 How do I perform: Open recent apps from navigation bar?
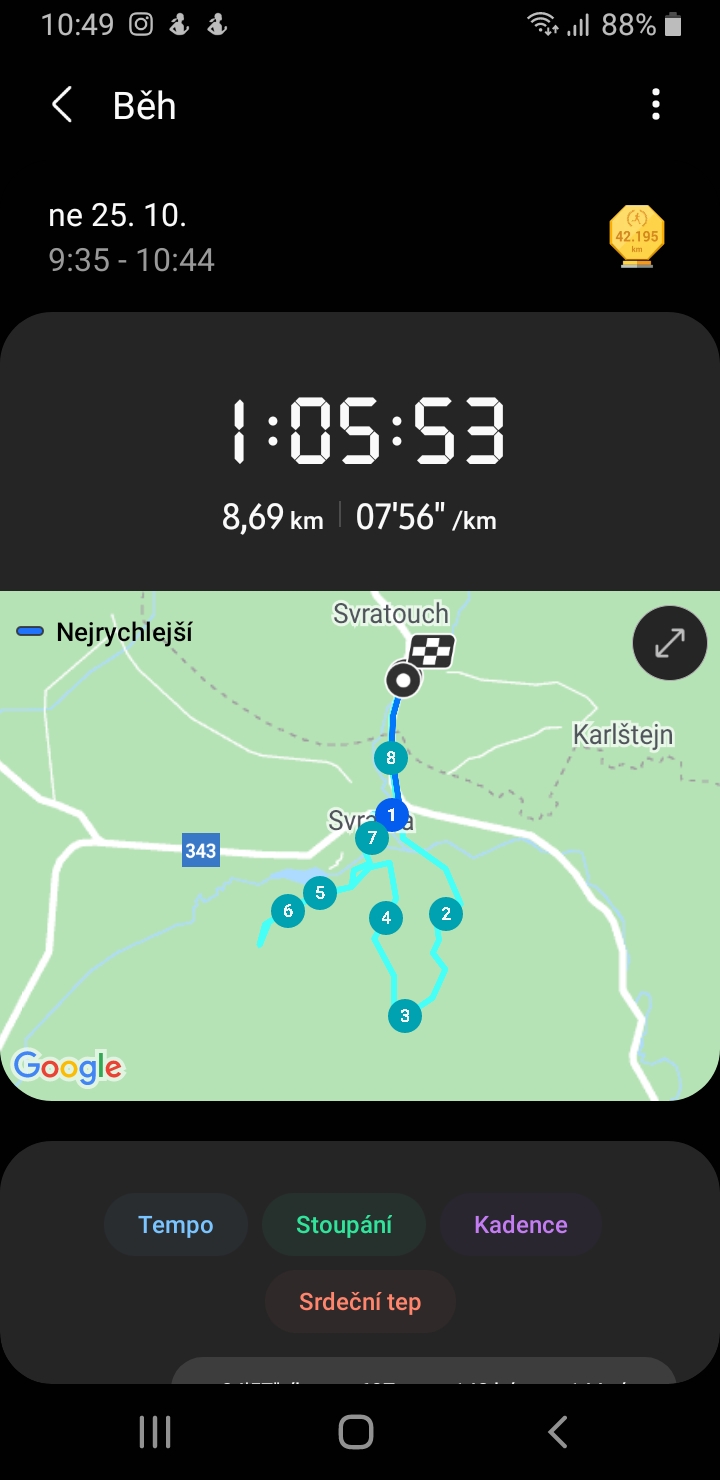click(155, 1432)
